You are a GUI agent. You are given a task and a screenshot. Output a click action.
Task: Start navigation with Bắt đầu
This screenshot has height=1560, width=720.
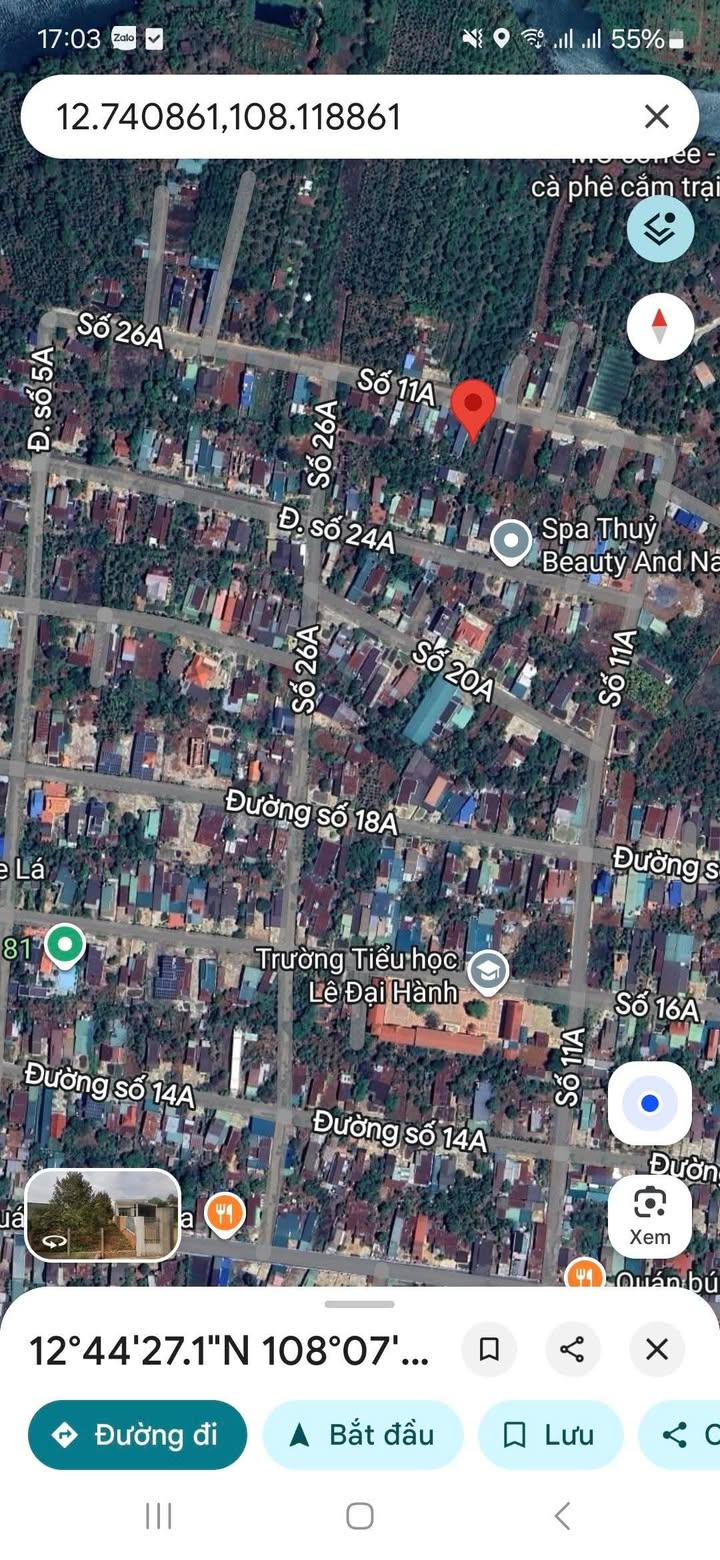pyautogui.click(x=362, y=1435)
